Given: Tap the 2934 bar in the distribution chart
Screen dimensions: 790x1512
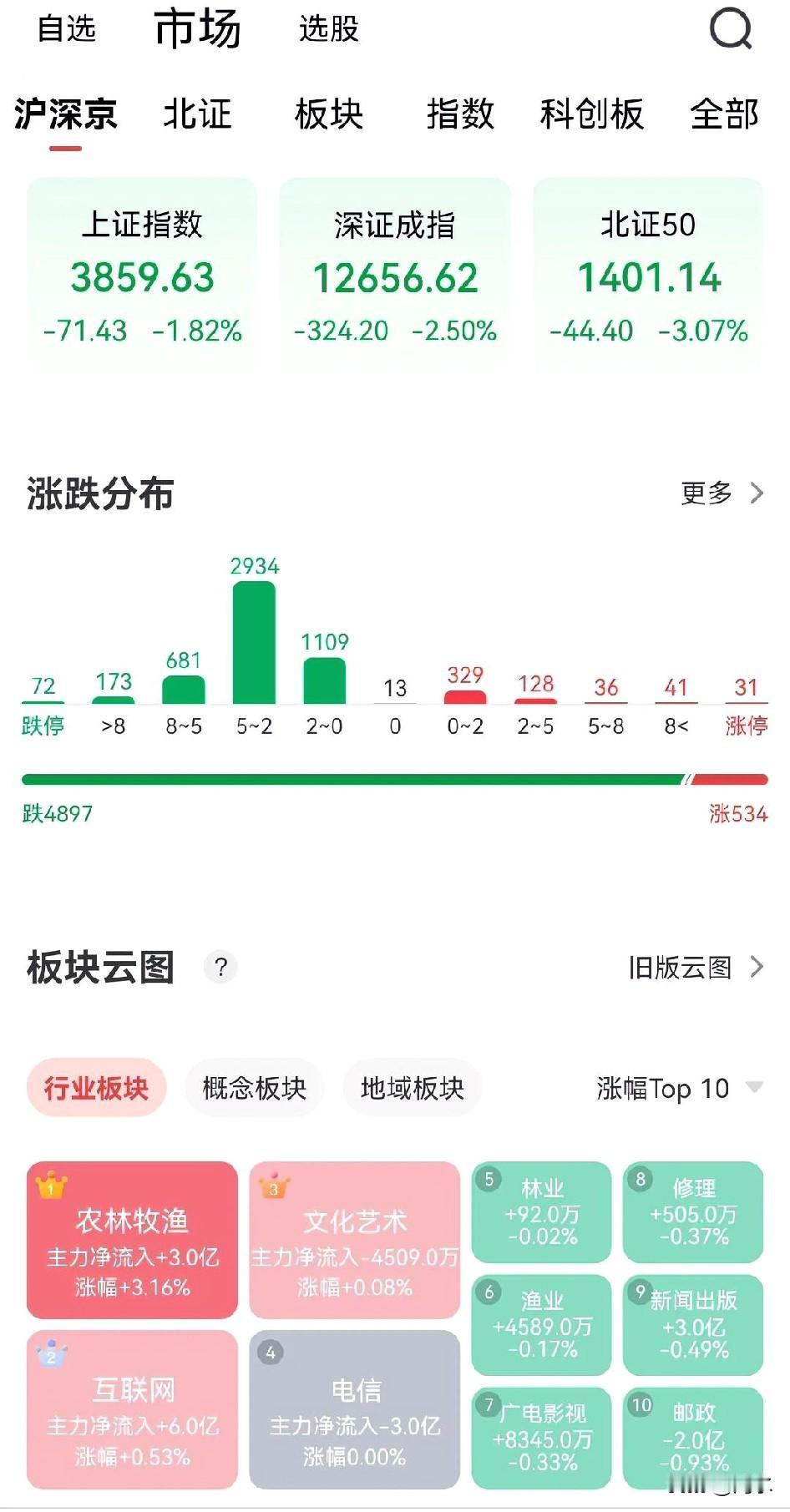Looking at the screenshot, I should point(254,643).
